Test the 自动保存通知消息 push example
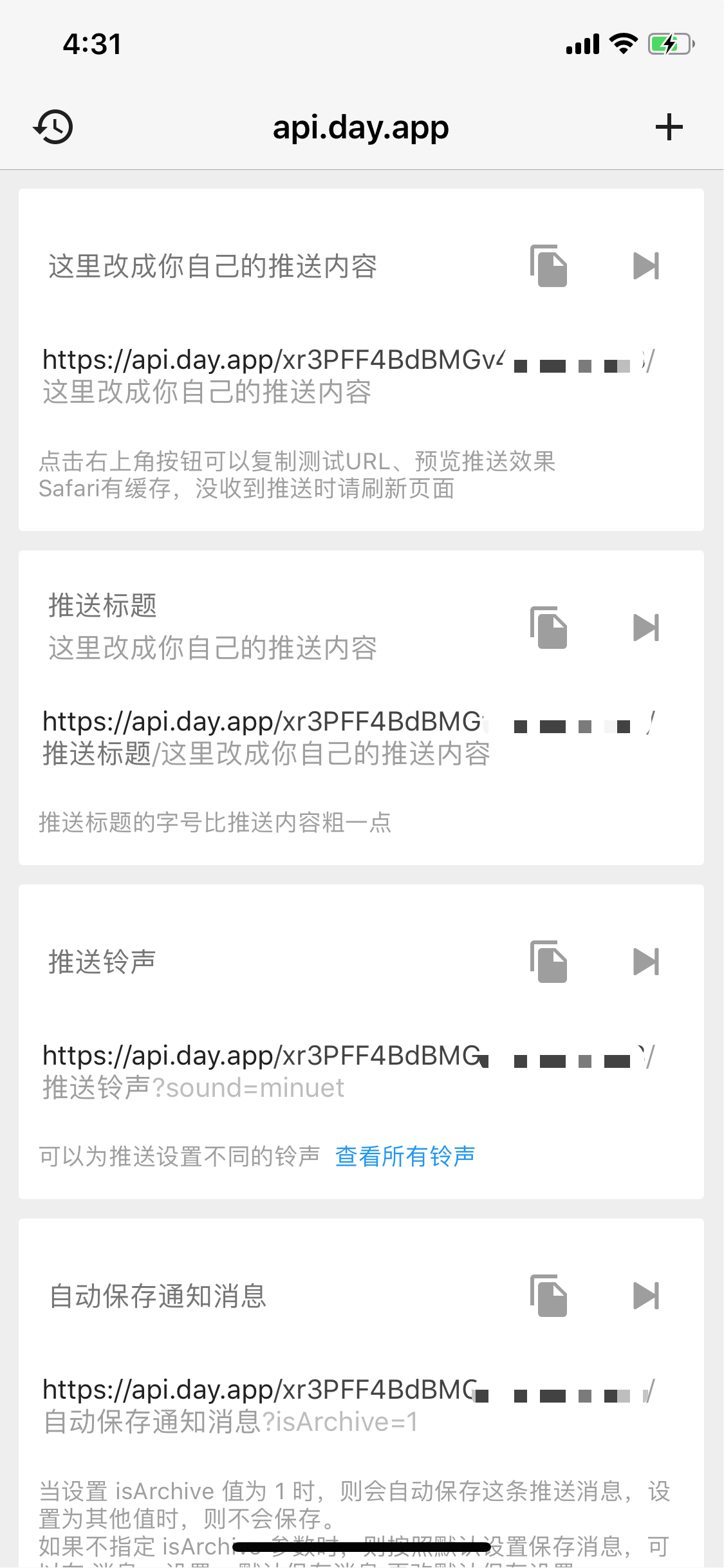Screen dimensions: 724x1568 (x=645, y=1295)
